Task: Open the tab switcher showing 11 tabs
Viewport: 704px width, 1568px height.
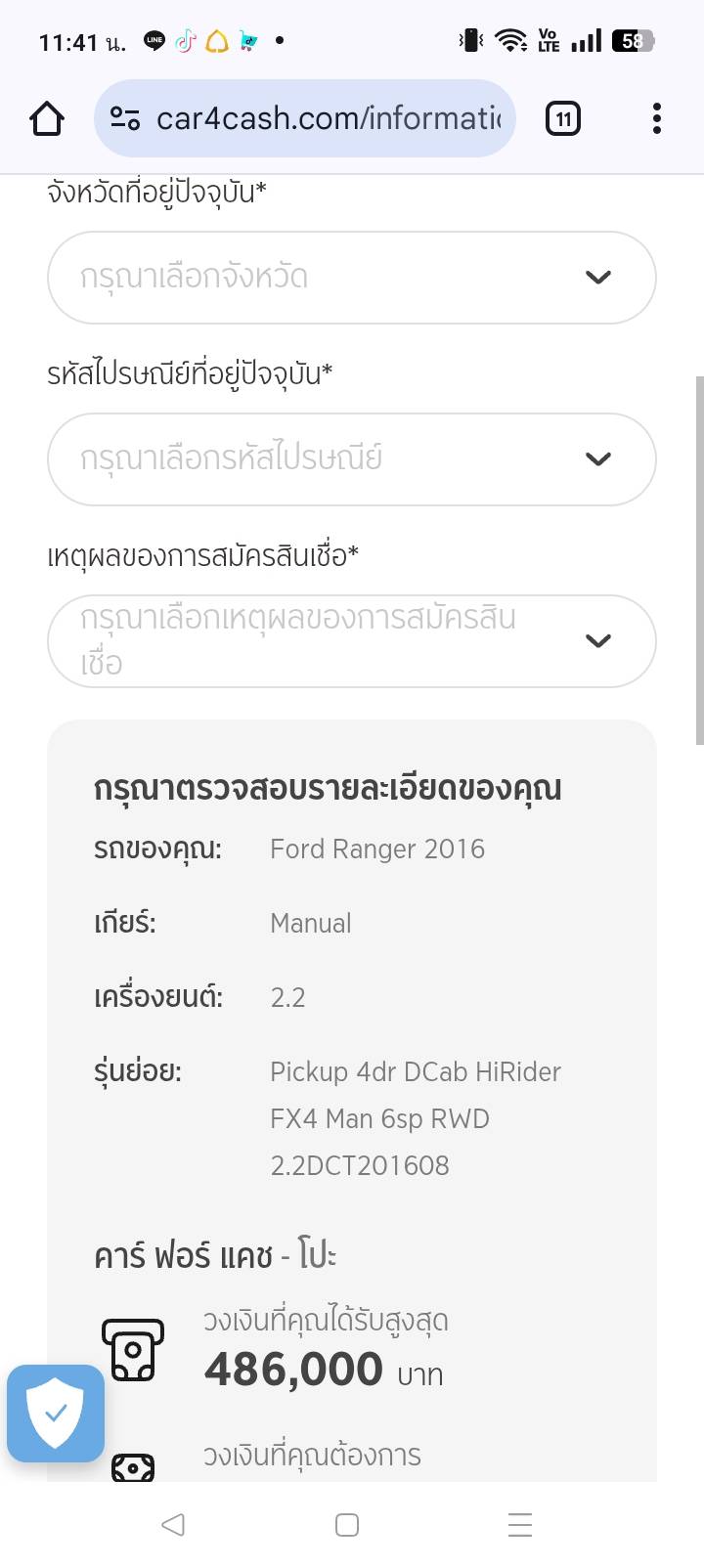Action: coord(563,119)
